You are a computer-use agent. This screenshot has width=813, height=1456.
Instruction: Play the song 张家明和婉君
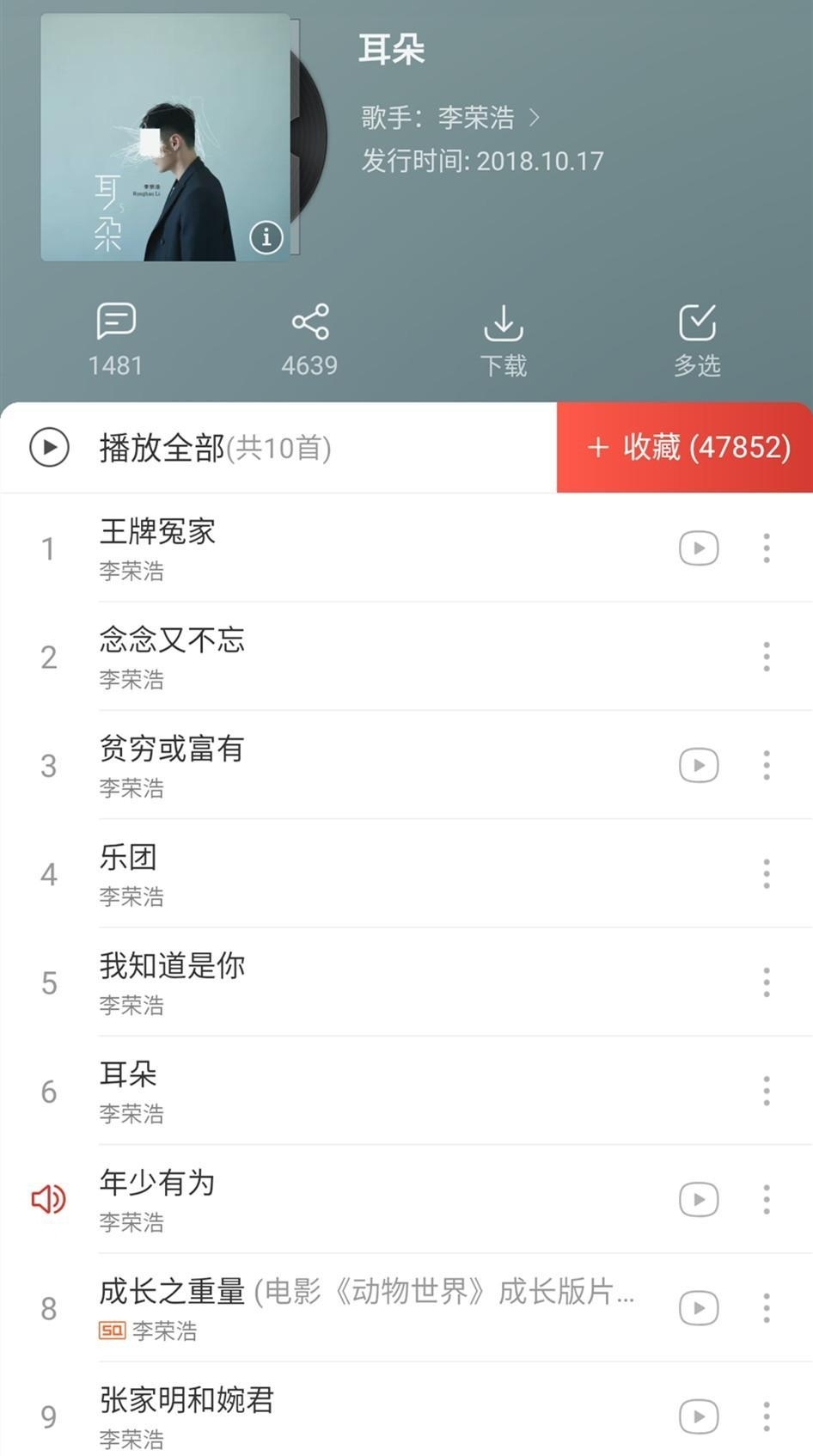(x=258, y=1416)
